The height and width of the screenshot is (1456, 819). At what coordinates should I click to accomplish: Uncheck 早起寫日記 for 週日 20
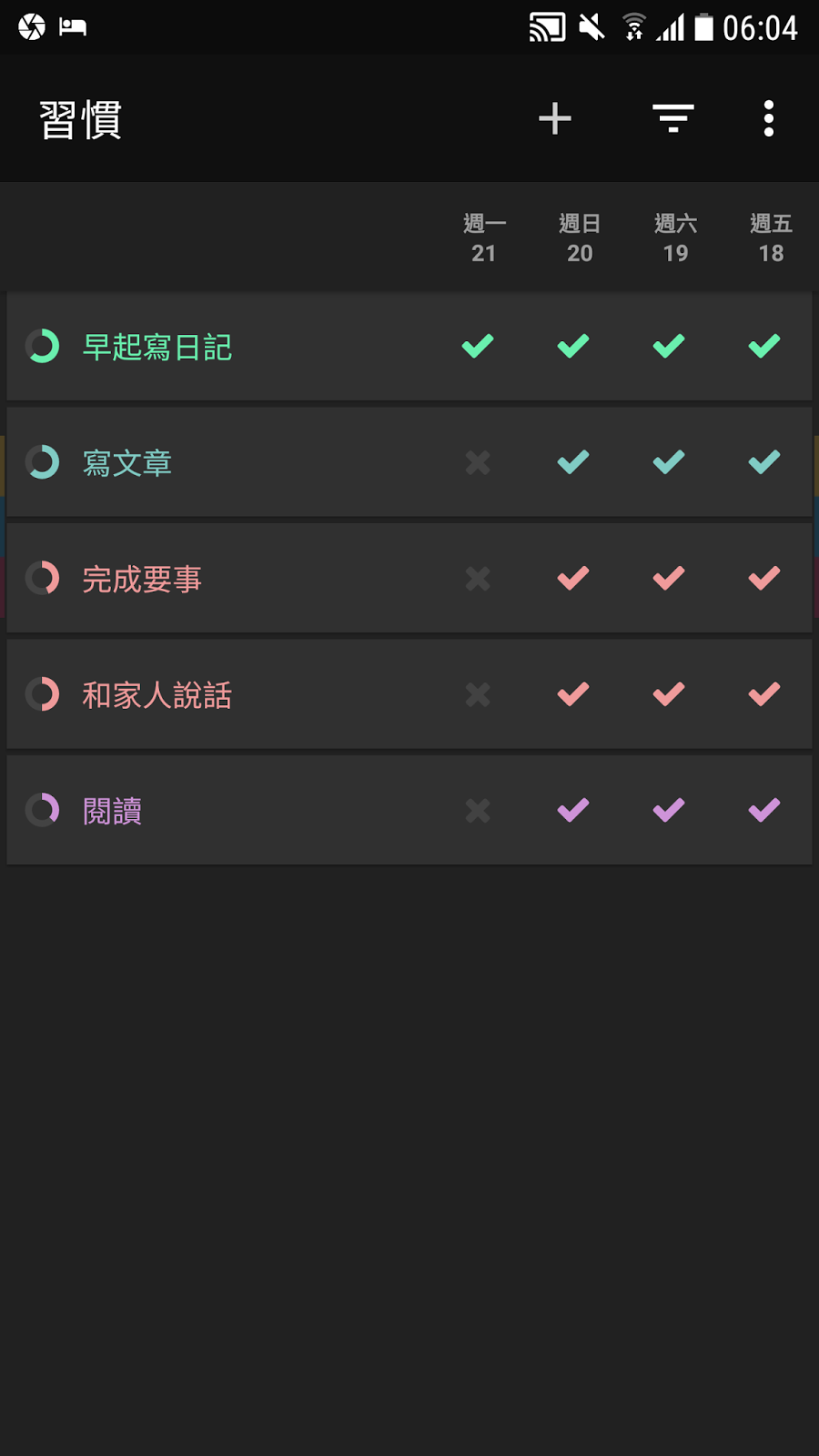tap(573, 346)
